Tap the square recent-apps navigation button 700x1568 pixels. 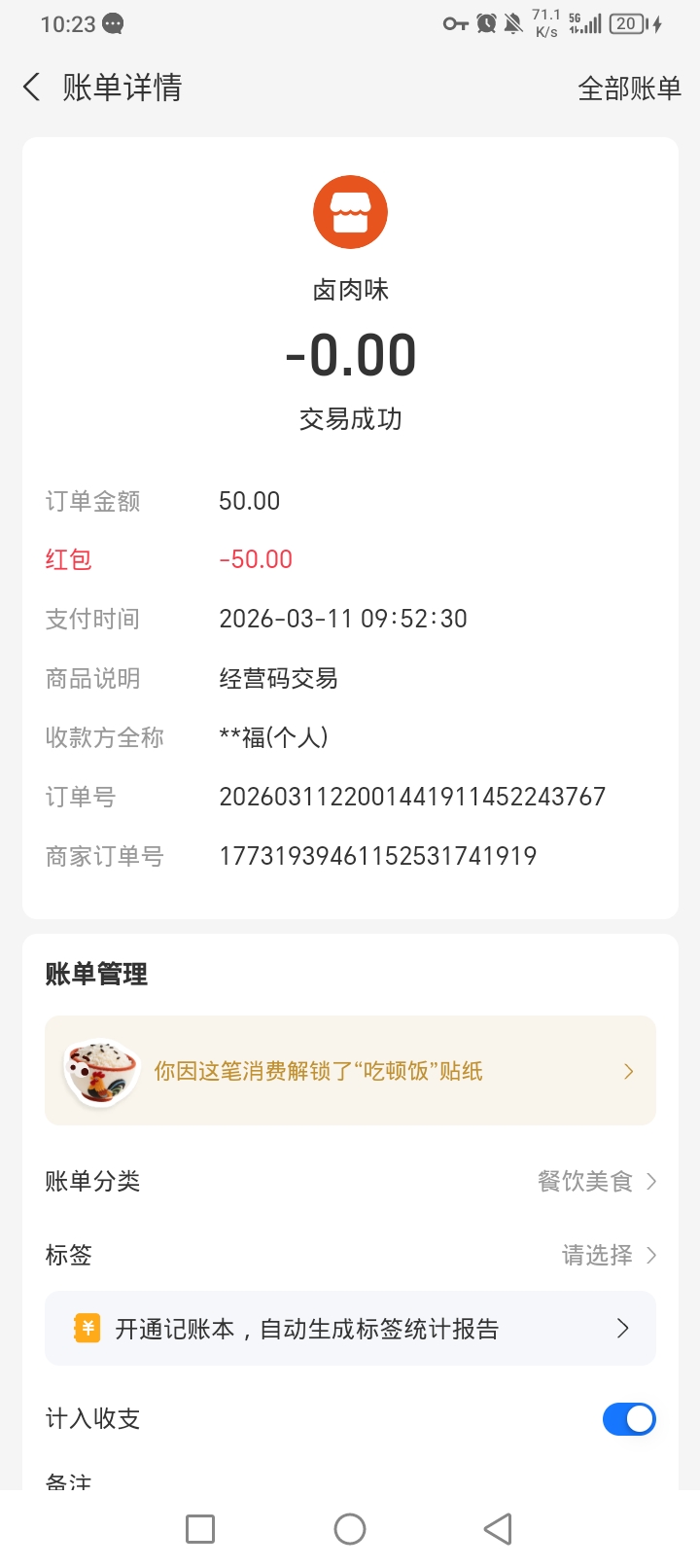coord(200,1528)
